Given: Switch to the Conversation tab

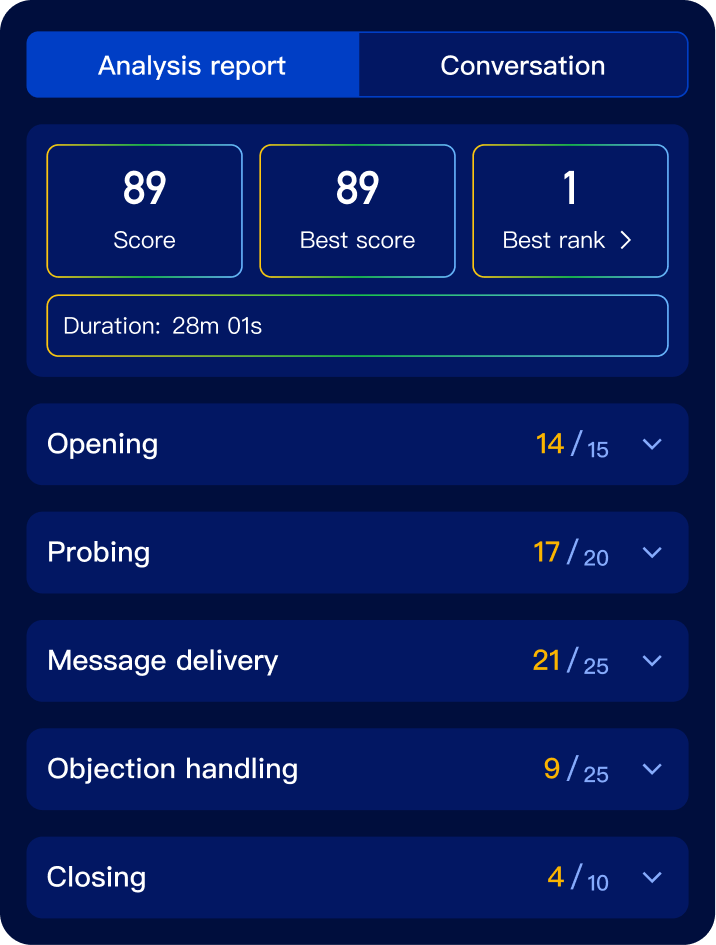Looking at the screenshot, I should pyautogui.click(x=522, y=66).
